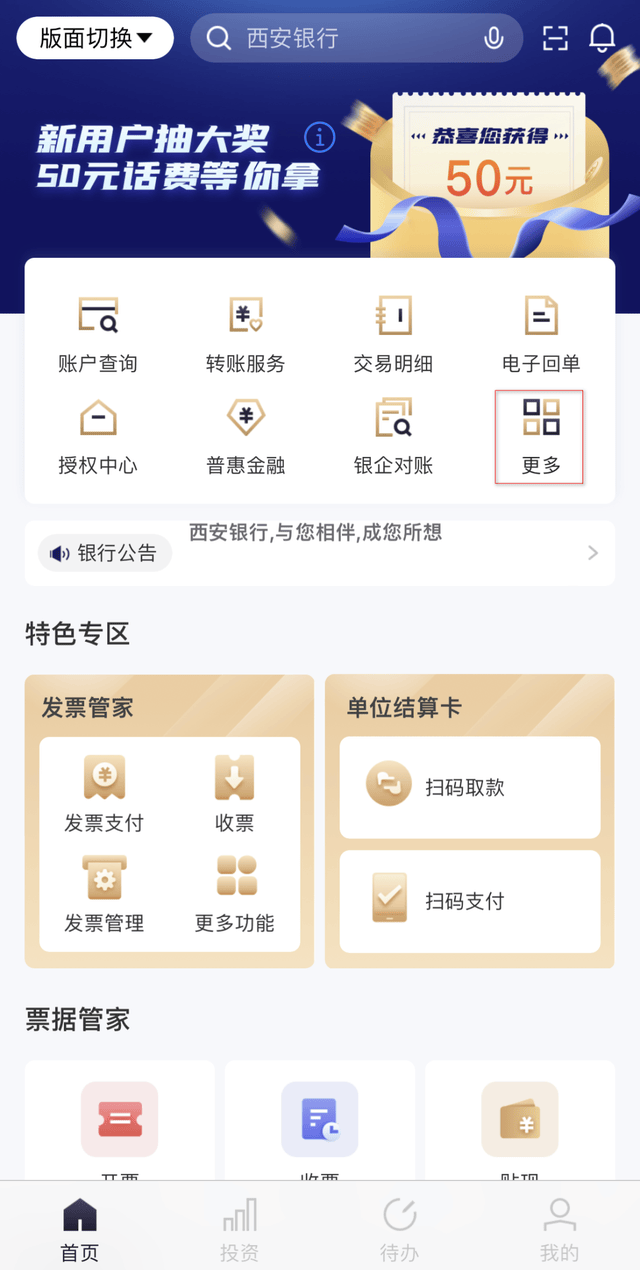Open the 版面切换 layout dropdown
Screen dimensions: 640x1270
pyautogui.click(x=95, y=38)
